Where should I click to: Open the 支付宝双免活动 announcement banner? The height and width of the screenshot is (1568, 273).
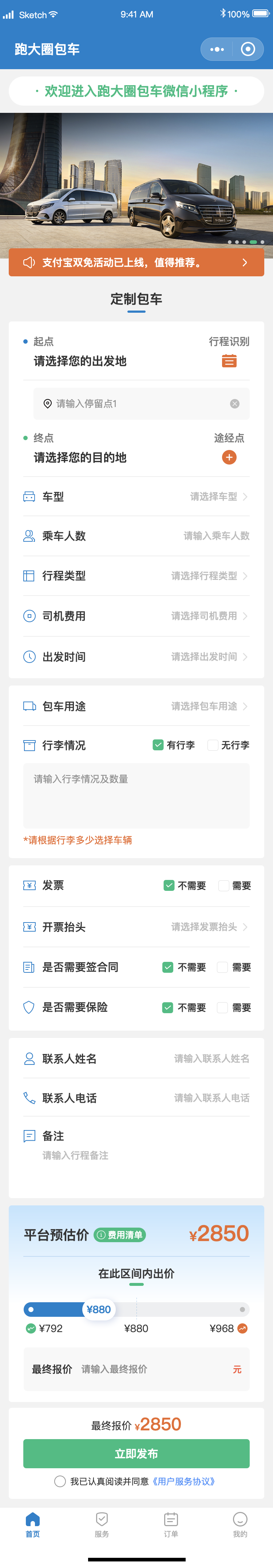click(x=136, y=262)
